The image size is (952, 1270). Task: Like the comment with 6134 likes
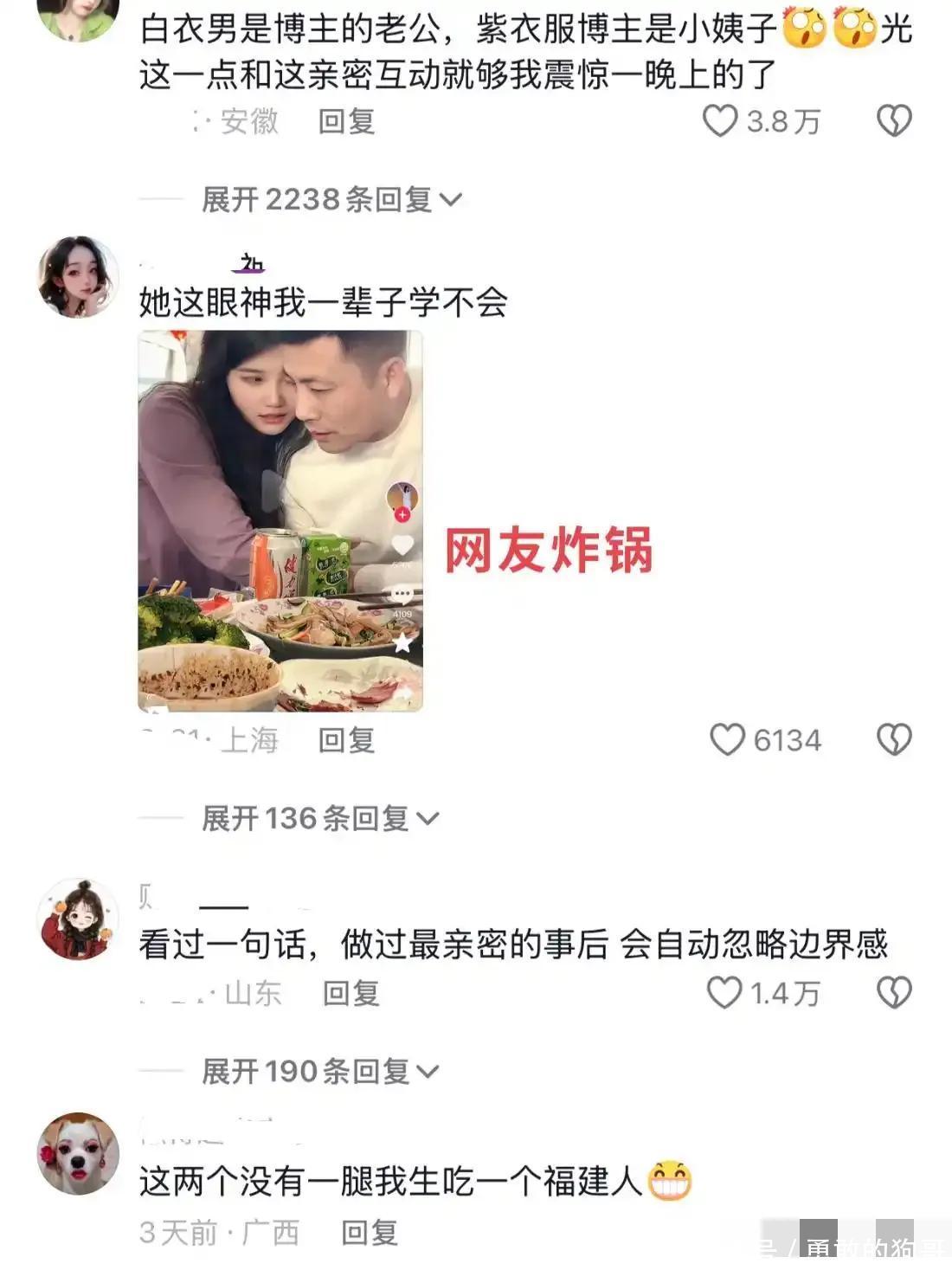727,740
